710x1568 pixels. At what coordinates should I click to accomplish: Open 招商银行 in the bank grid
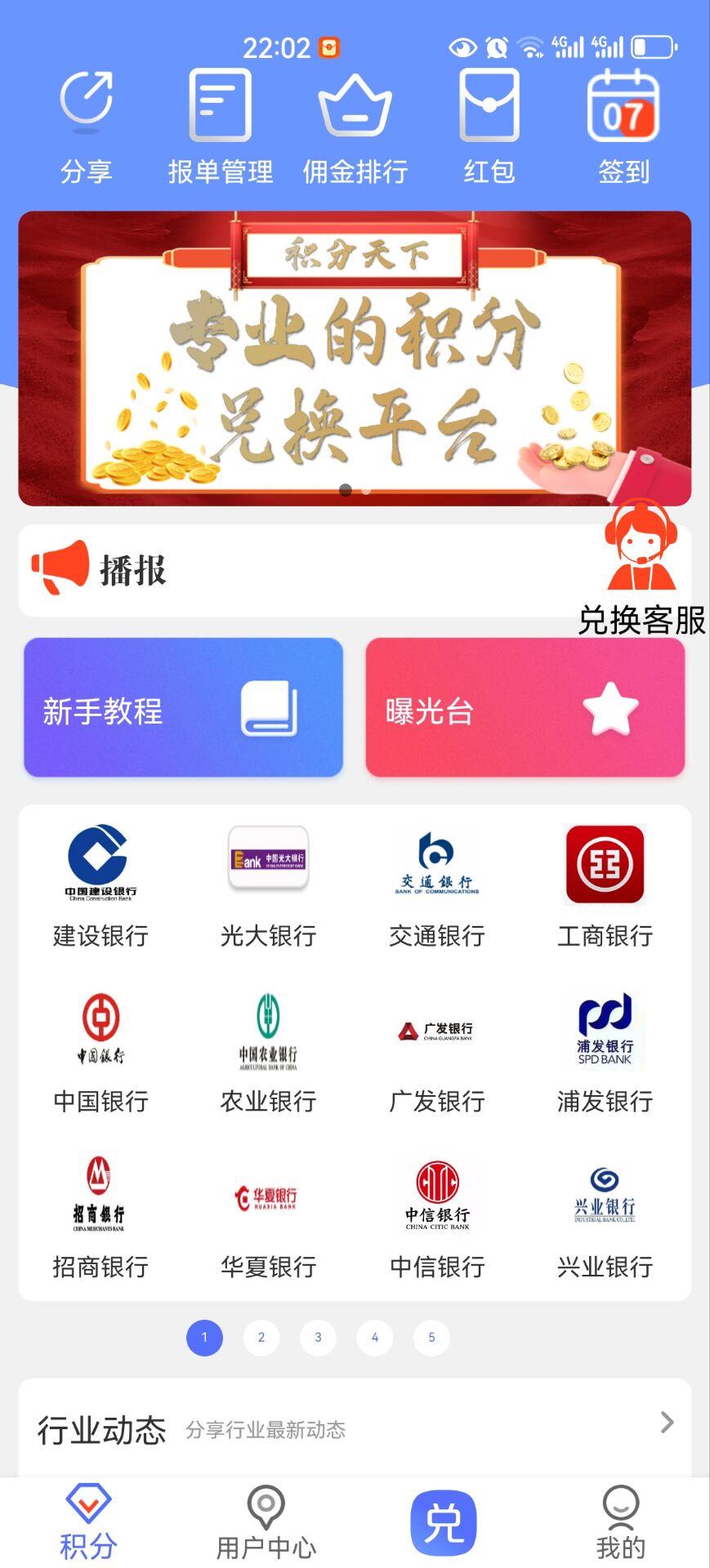[100, 1217]
